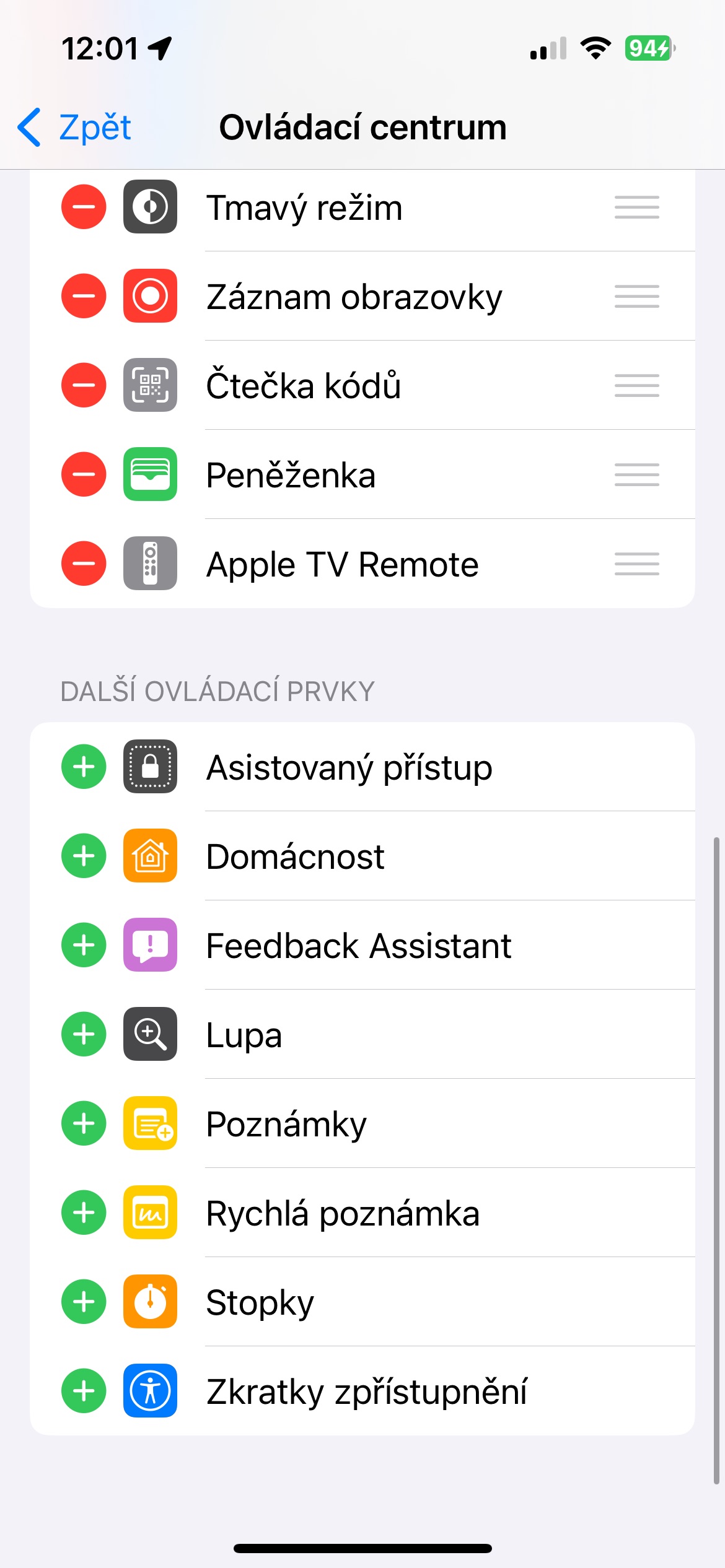
Task: Add Zkratky zpřístupnění control
Action: pos(84,1391)
